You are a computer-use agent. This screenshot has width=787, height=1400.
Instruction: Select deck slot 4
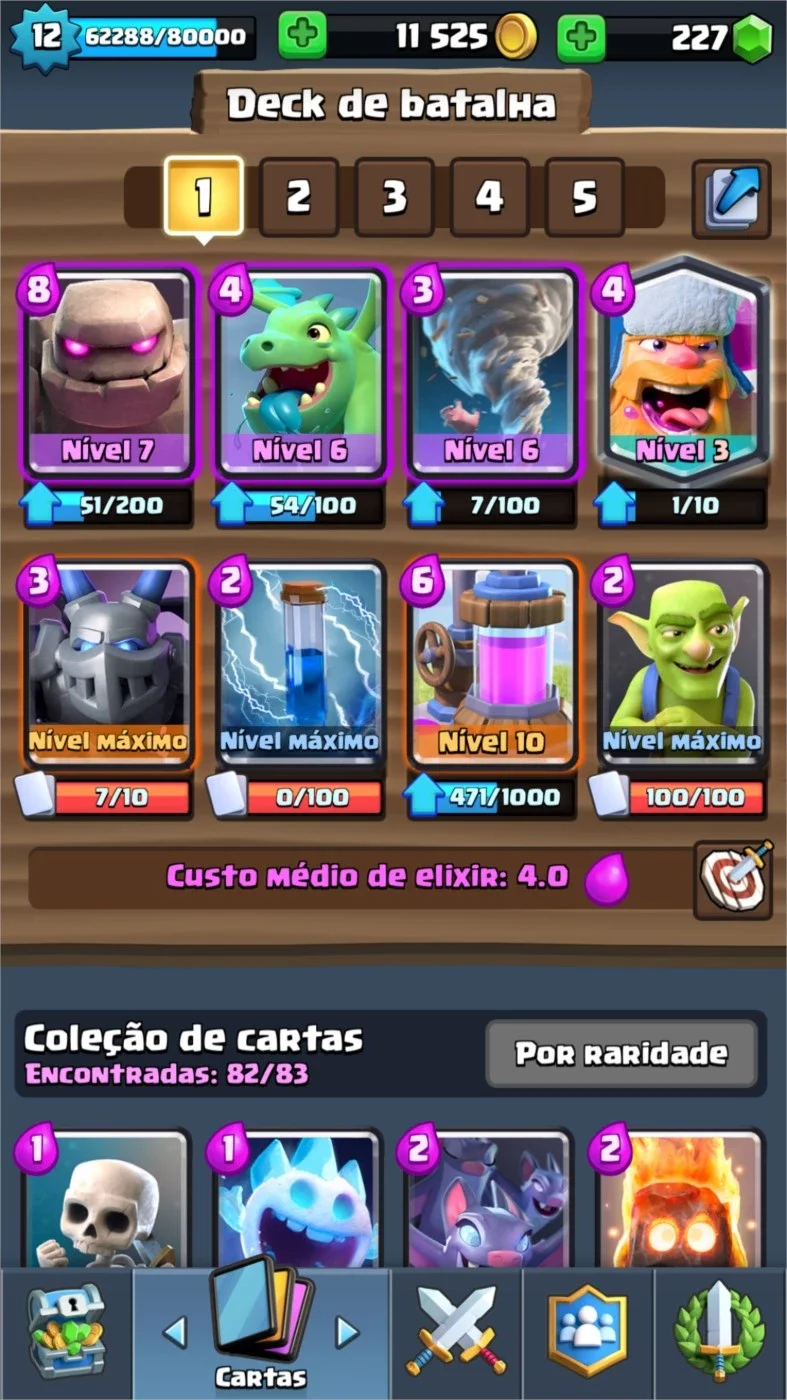(x=489, y=197)
